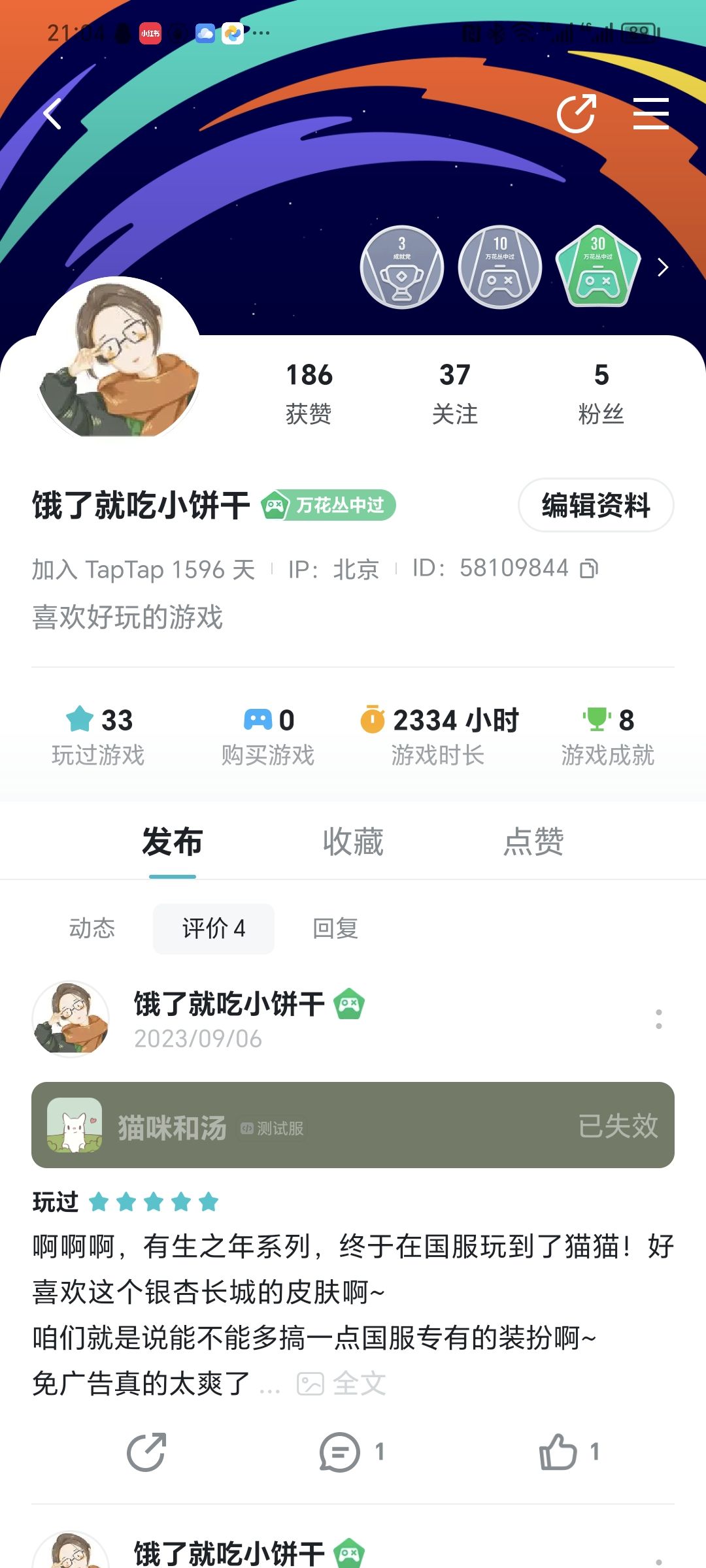The width and height of the screenshot is (706, 1568).
Task: Select the 购买游戏 gamepad icon
Action: point(259,720)
